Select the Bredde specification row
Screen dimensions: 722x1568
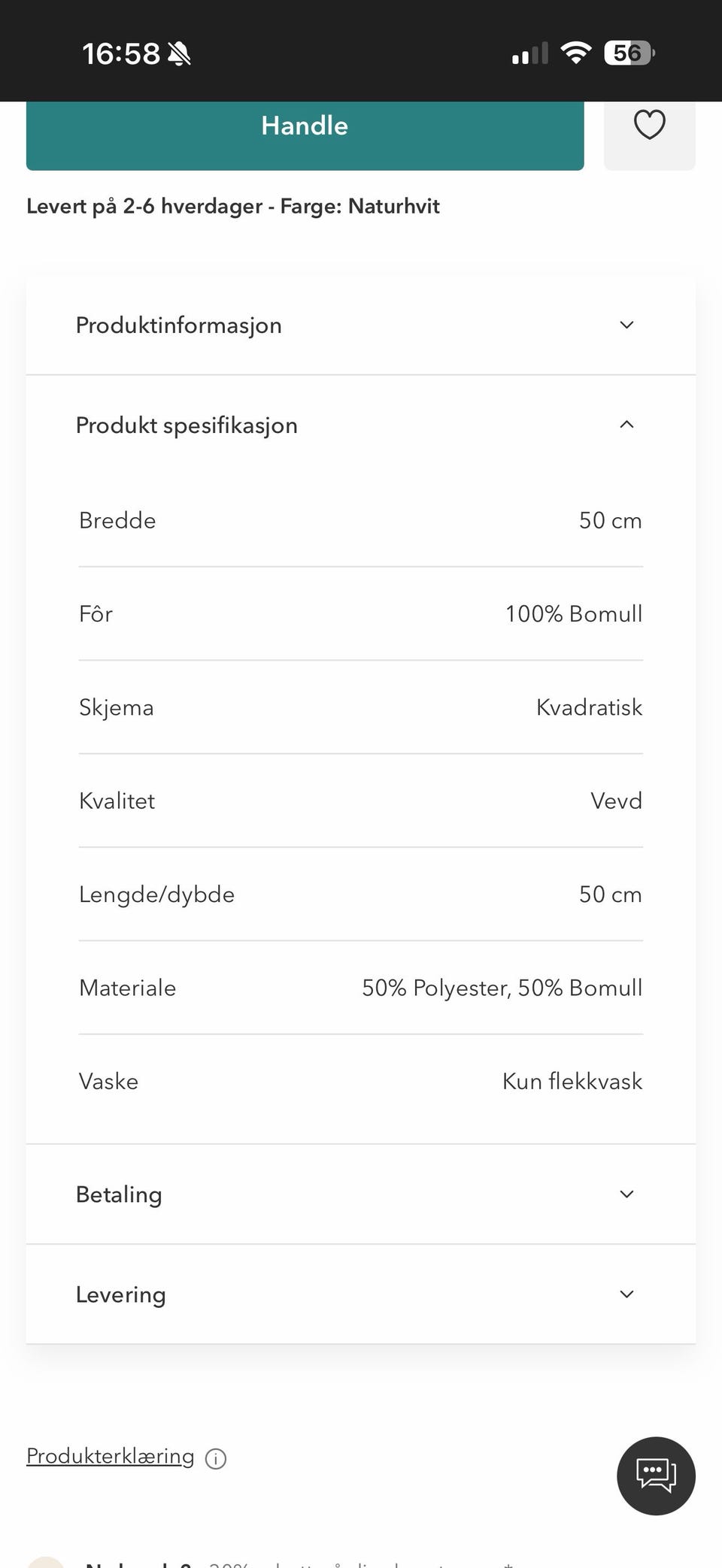tap(361, 520)
